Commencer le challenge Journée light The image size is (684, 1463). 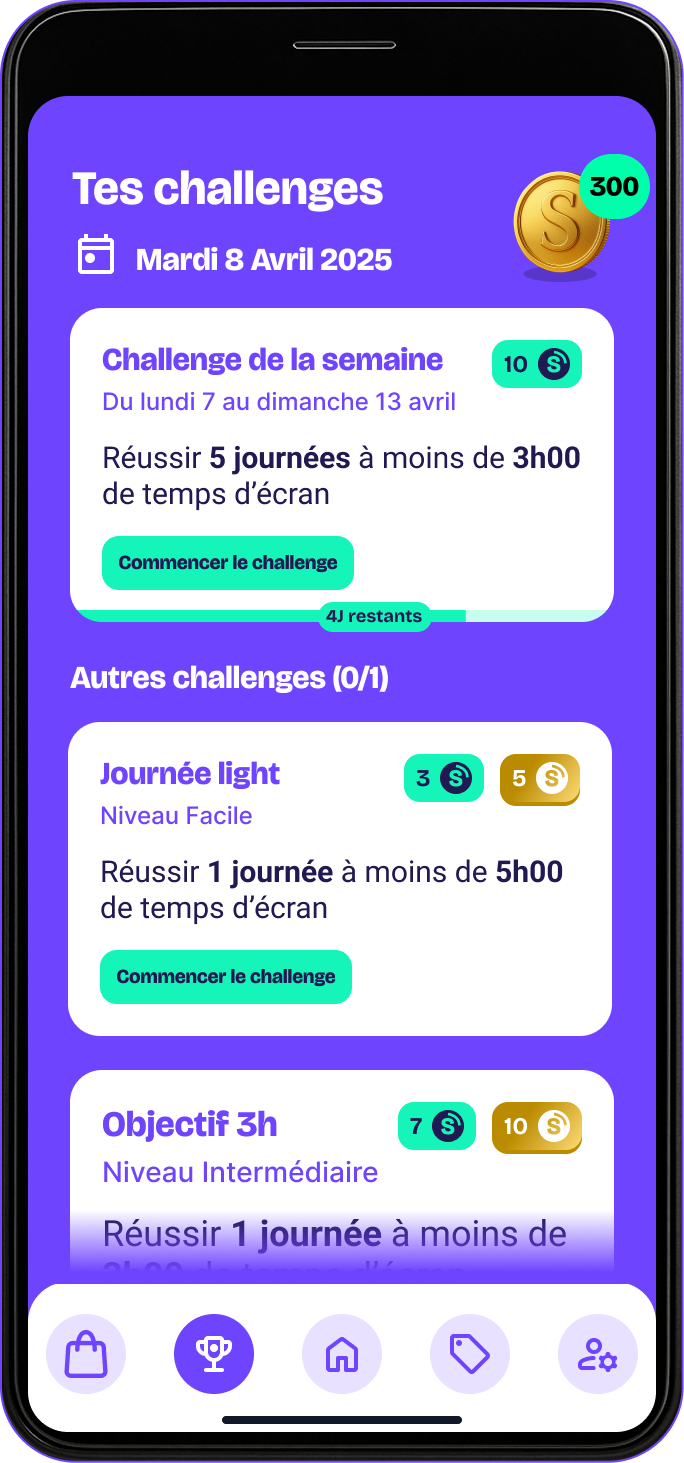225,977
